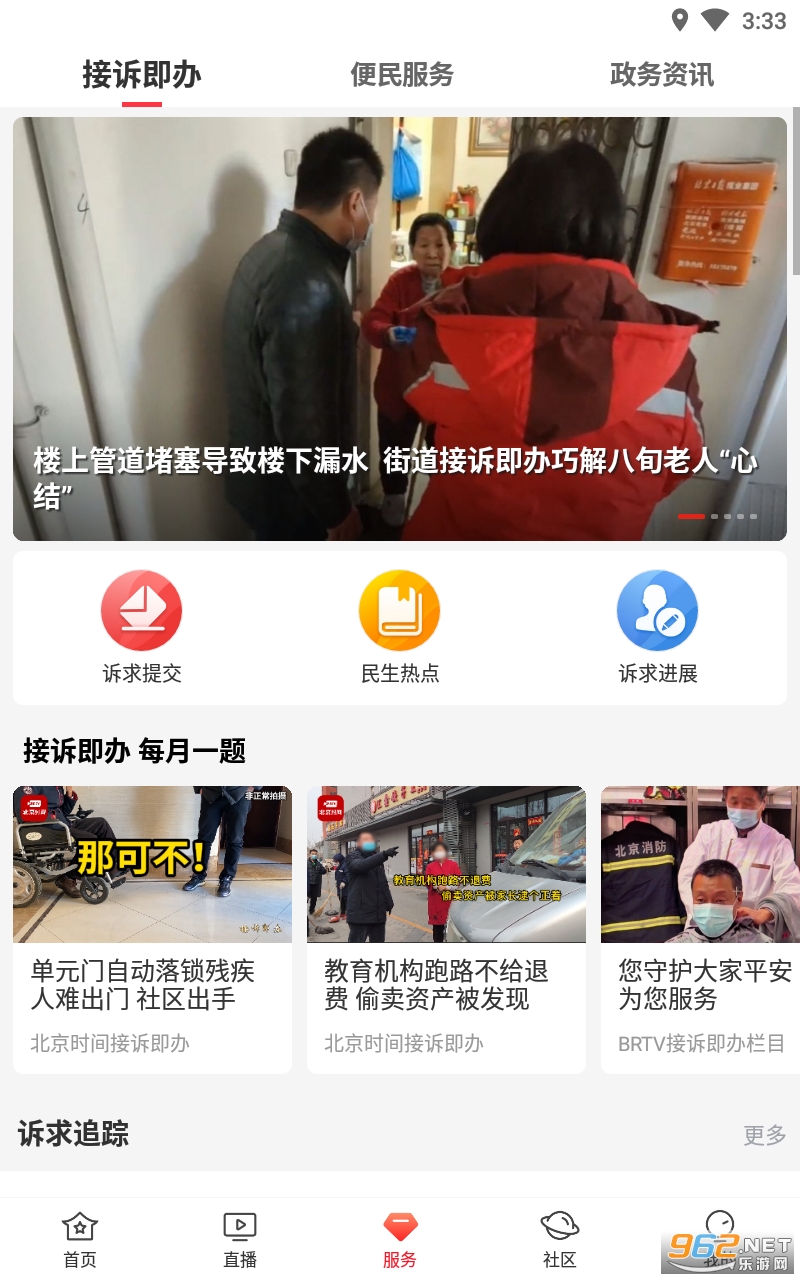Switch to the 政务资讯 tab

(661, 75)
